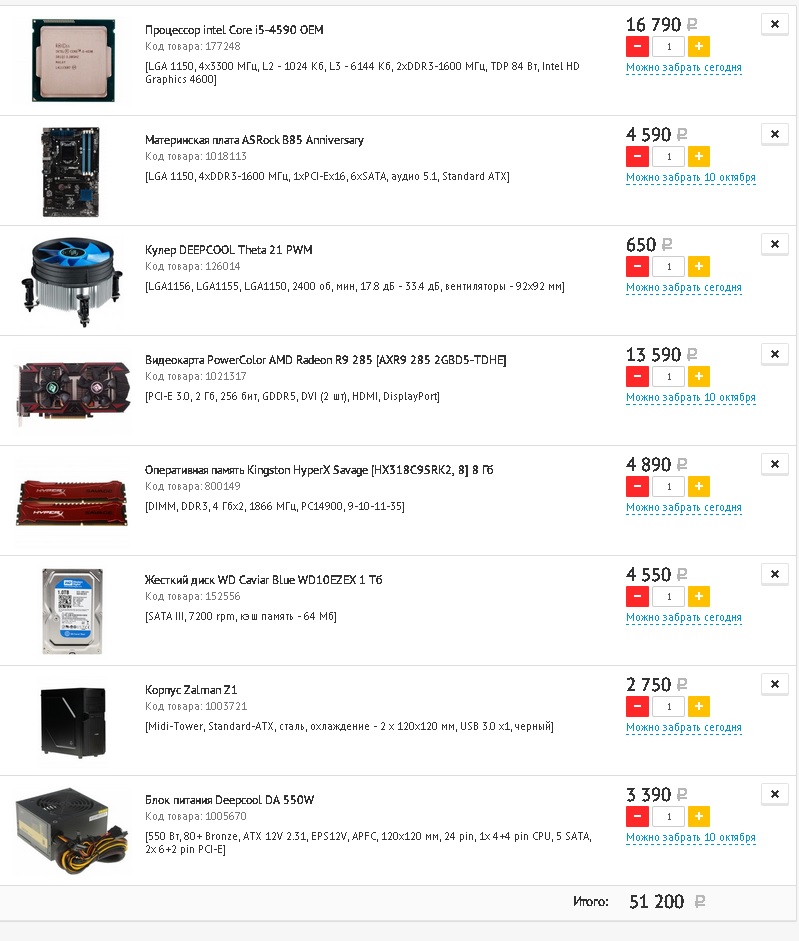Tap the quantity field for intel Core i5-4590

(668, 46)
